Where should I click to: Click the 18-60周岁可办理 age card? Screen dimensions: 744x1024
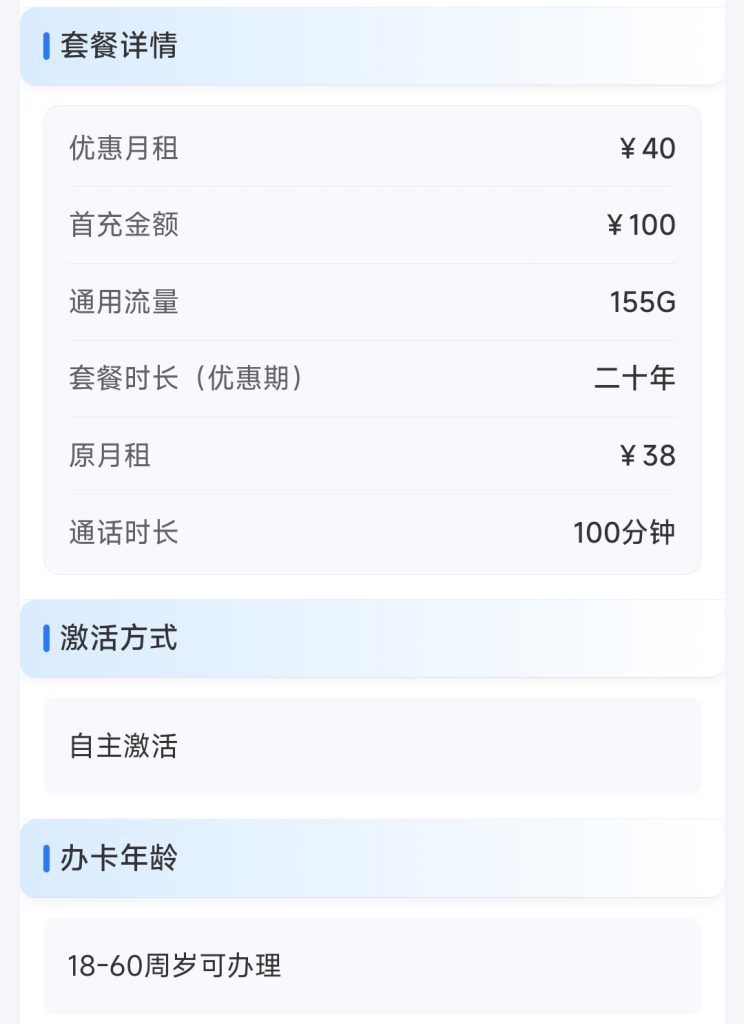372,967
